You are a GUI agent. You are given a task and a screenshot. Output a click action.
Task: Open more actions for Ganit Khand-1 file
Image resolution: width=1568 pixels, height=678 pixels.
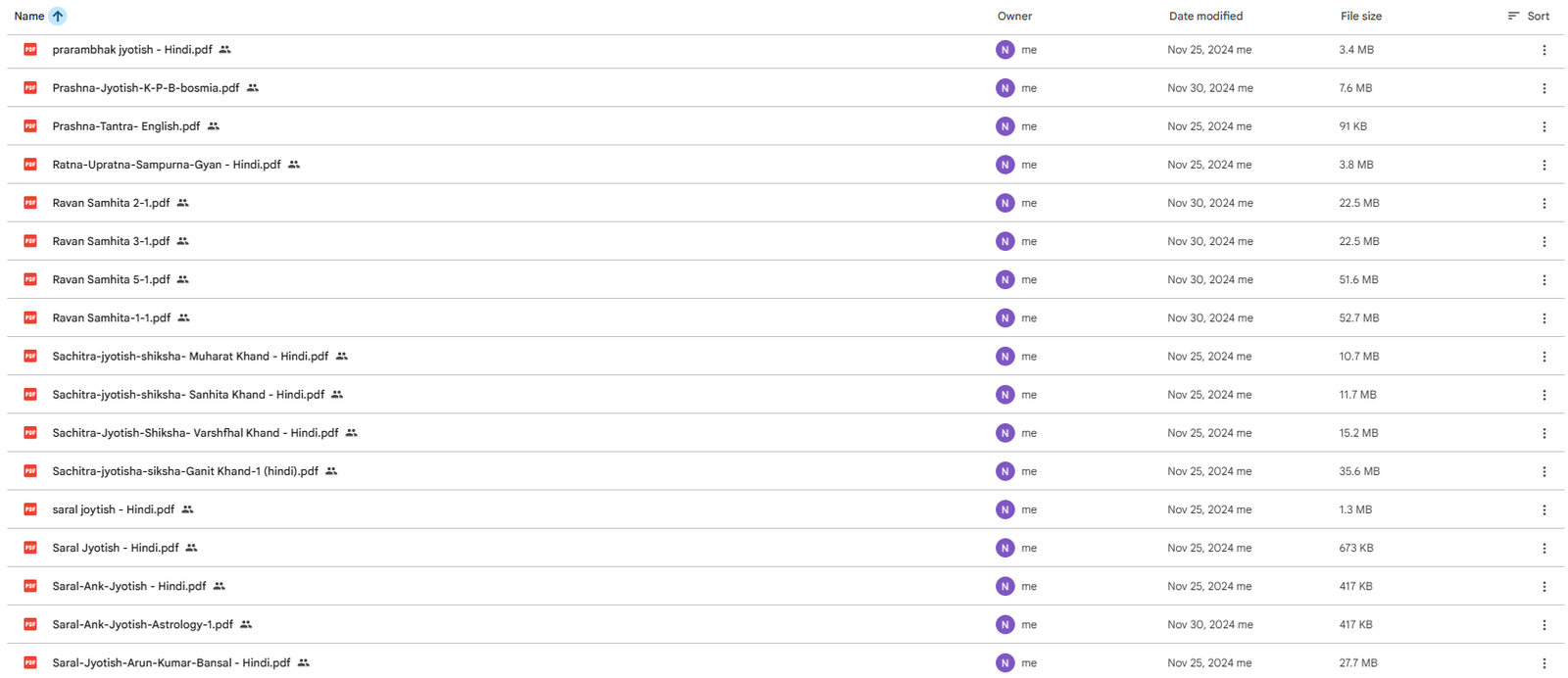(1543, 471)
